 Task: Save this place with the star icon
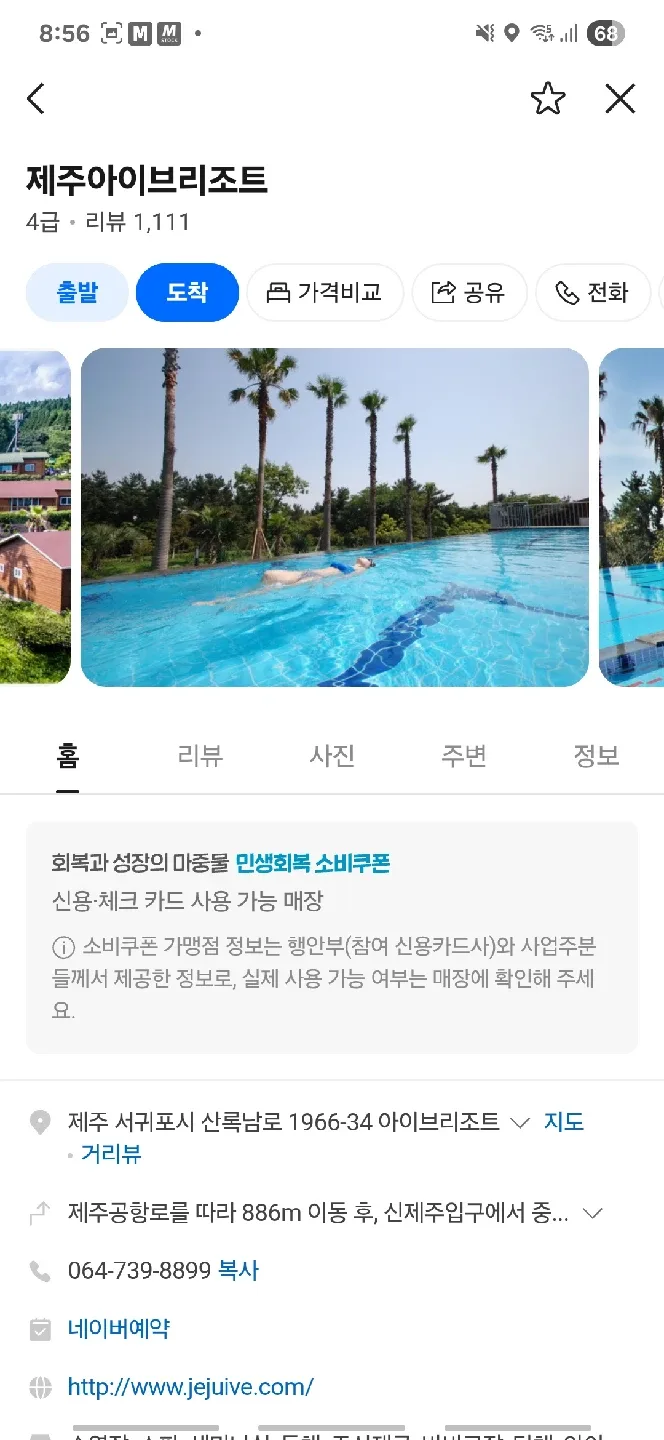click(547, 99)
